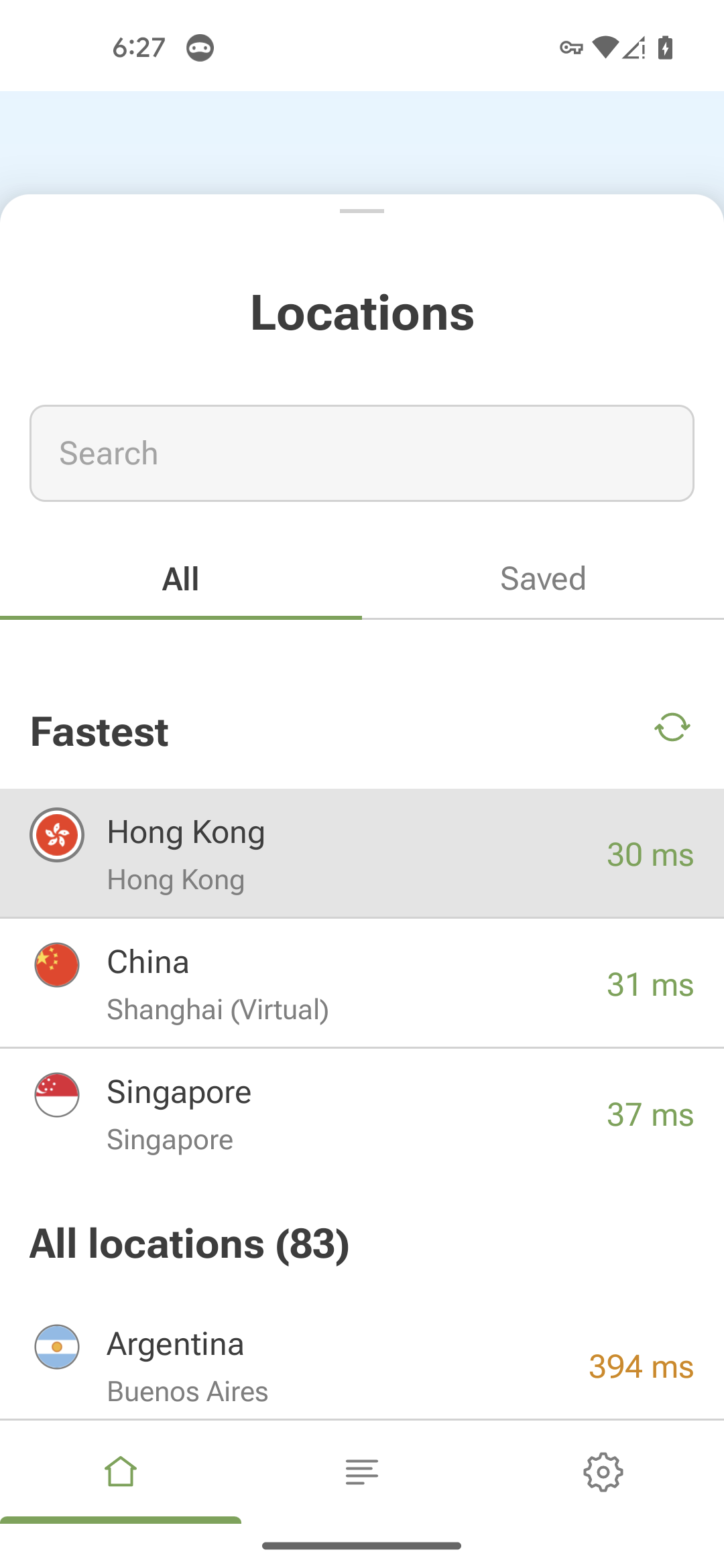Switch to the Saved tab
724x1568 pixels.
[x=543, y=579]
